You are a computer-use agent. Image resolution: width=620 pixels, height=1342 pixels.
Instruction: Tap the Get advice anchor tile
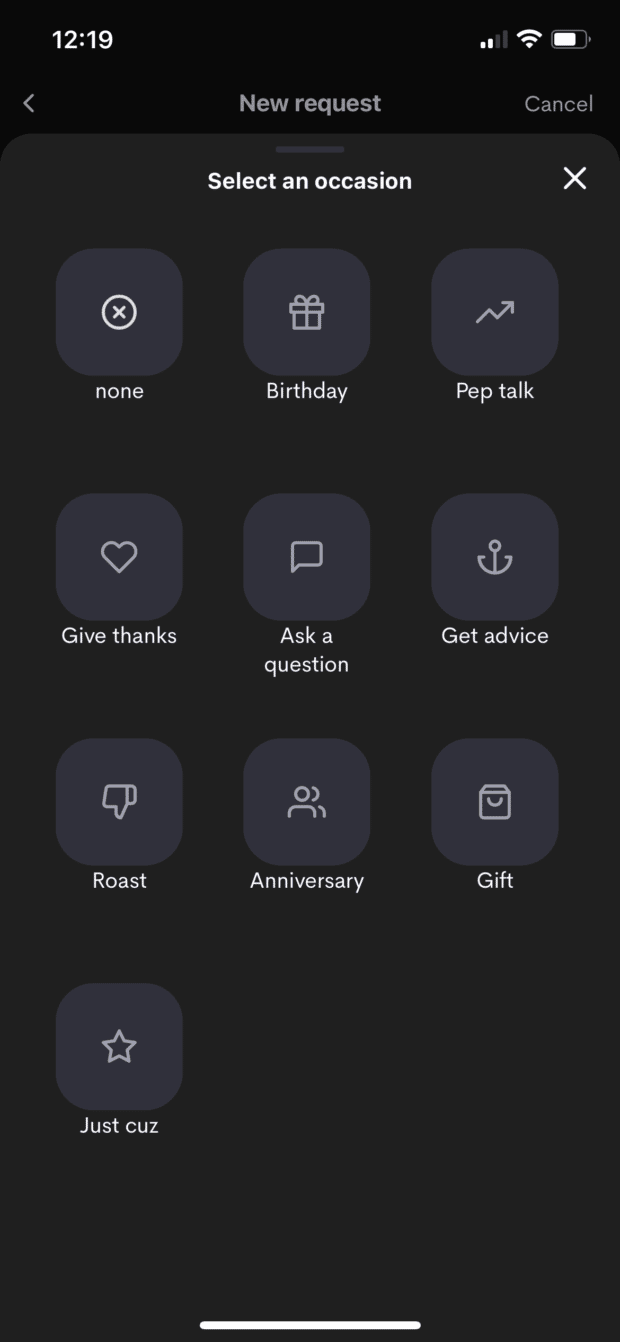[x=495, y=557]
